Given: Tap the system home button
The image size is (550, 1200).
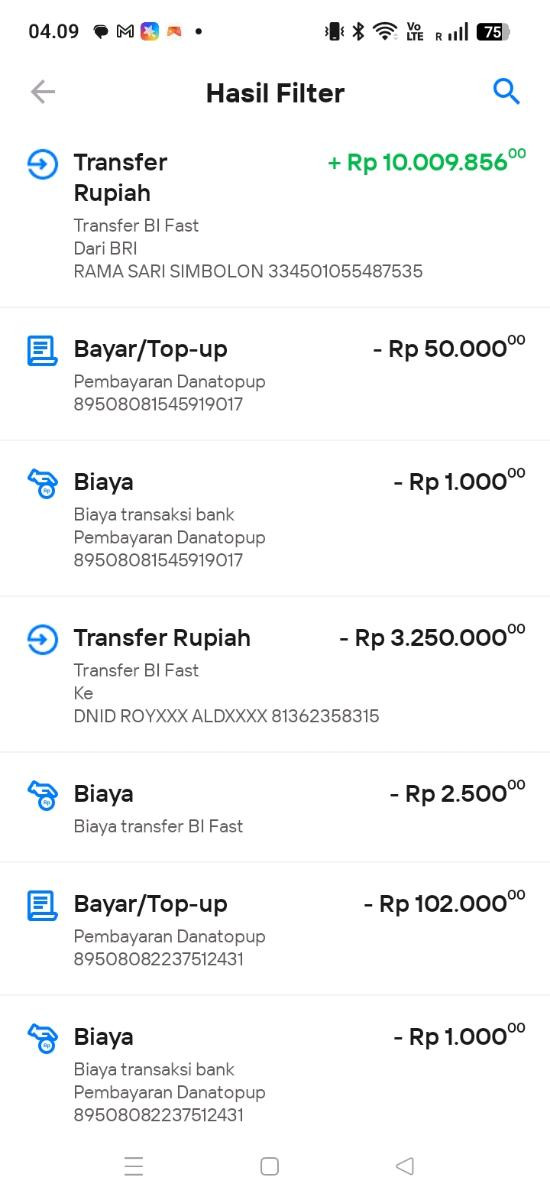Looking at the screenshot, I should tap(269, 1166).
